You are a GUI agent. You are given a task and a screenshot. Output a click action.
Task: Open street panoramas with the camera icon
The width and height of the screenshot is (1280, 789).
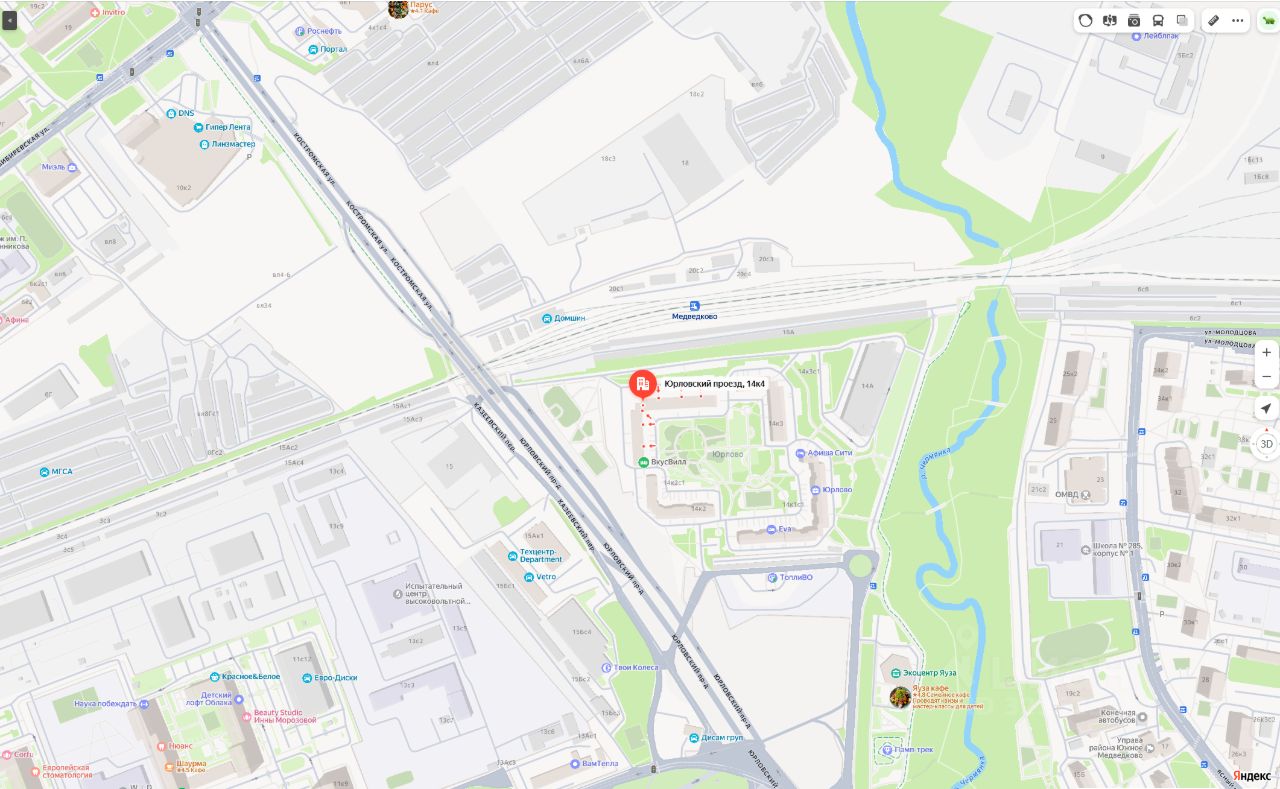tap(1134, 20)
